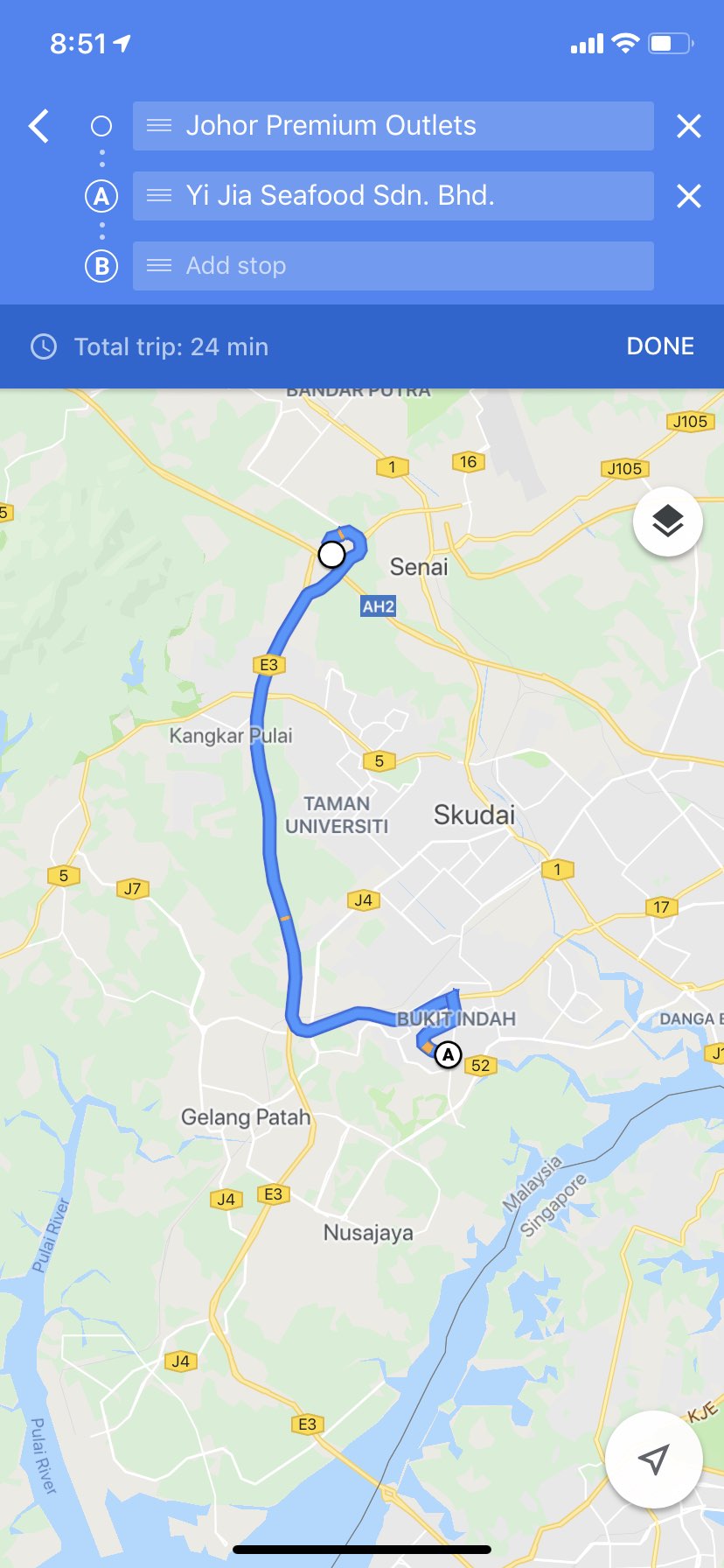Edit the Yi Jia Seafood Sdn. Bhd. stop
This screenshot has width=724, height=1568.
[393, 196]
